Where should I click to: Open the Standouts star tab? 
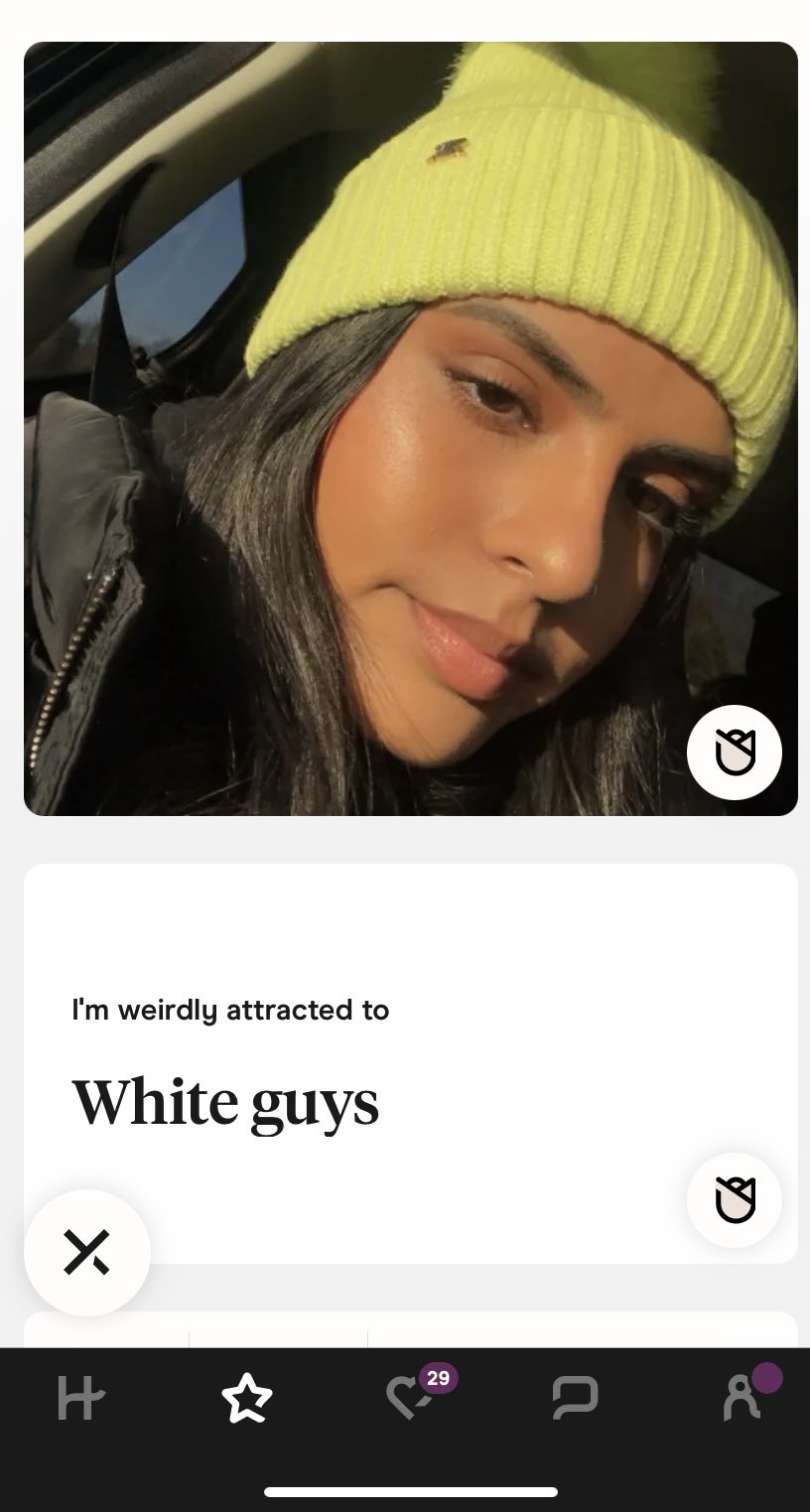click(x=246, y=1398)
